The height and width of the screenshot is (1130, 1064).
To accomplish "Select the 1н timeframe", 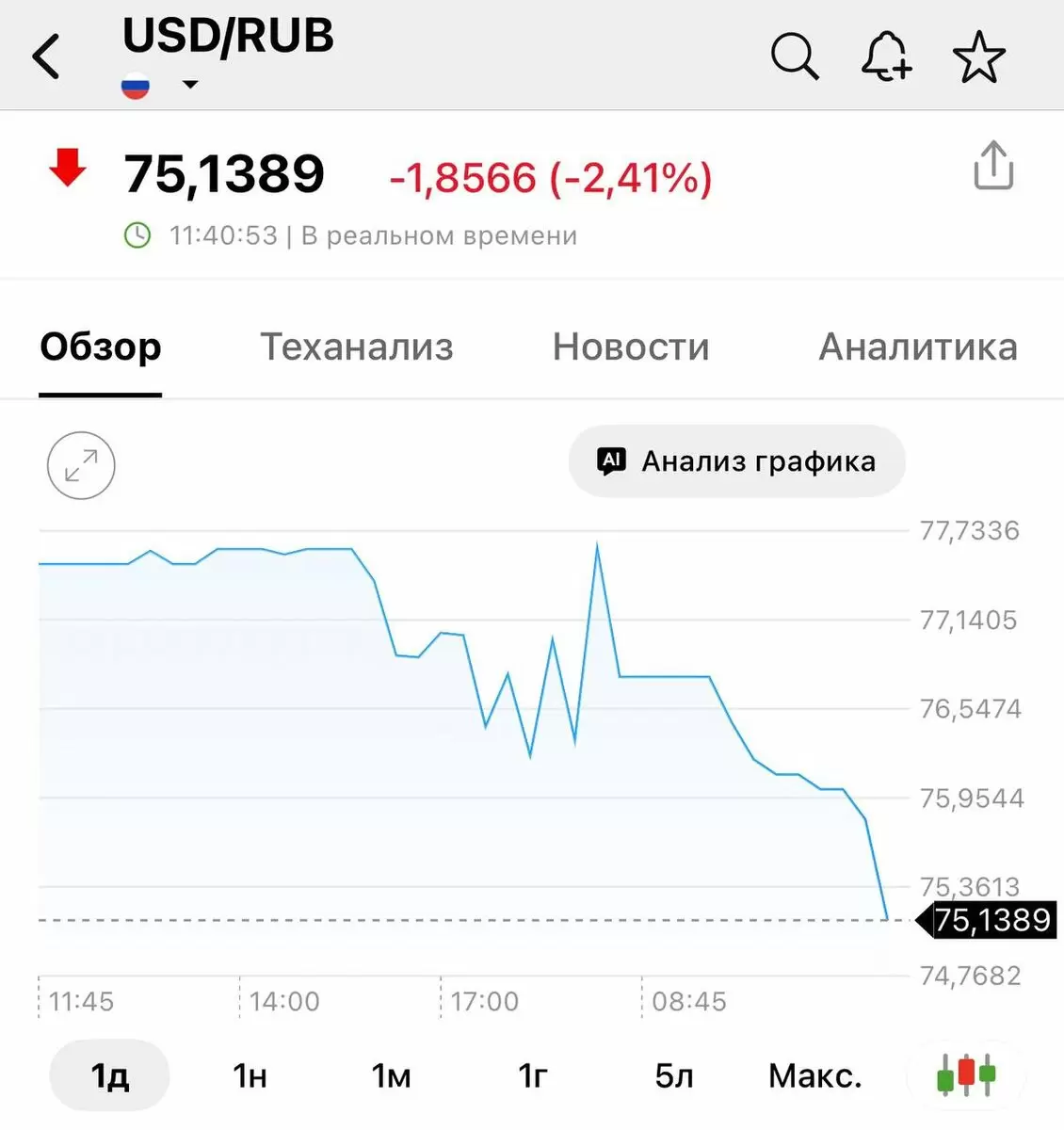I will 250,1074.
